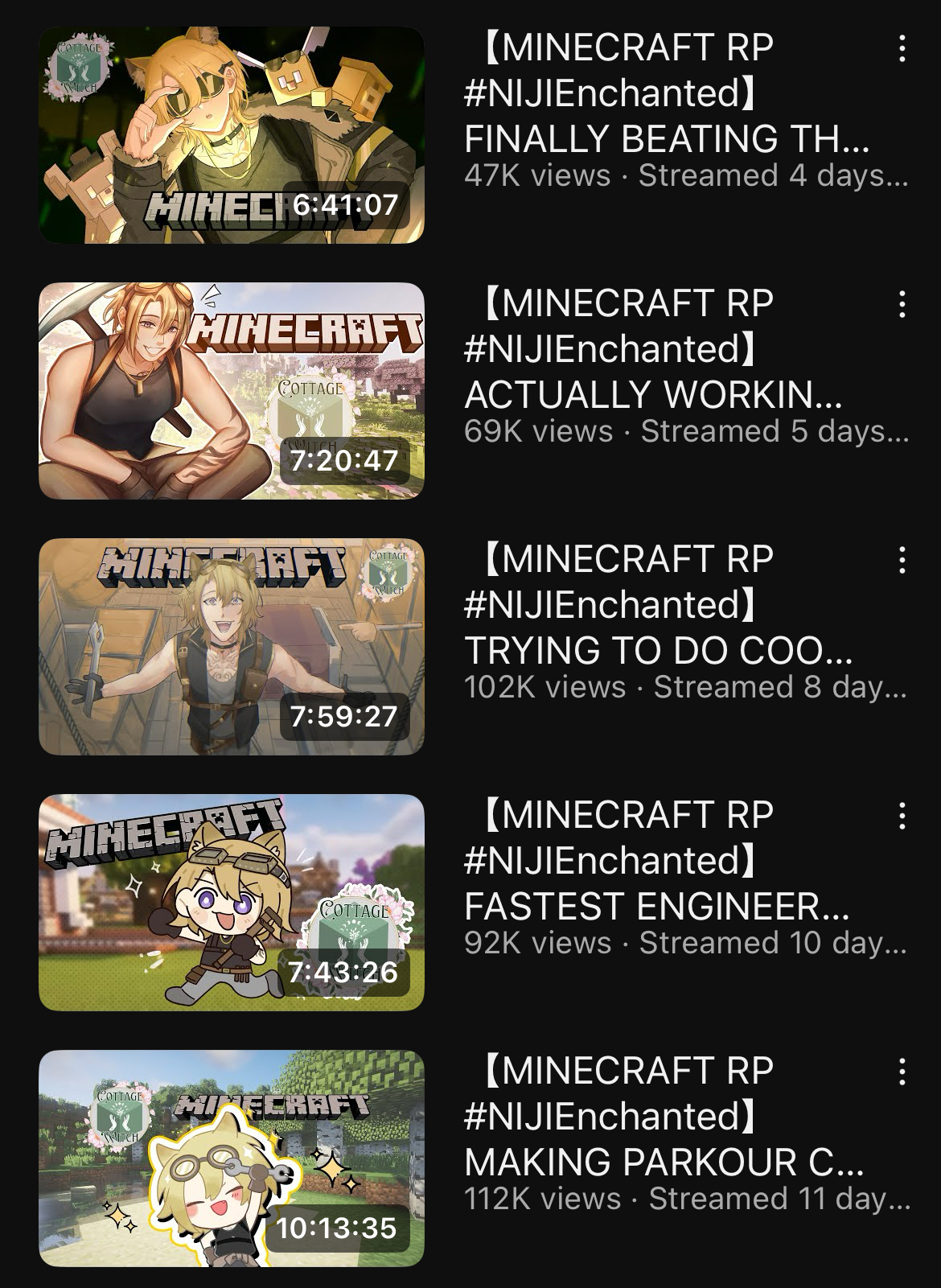The height and width of the screenshot is (1288, 941).
Task: Open overflow menu for ACTUALLY WORKIN... video
Action: point(902,305)
